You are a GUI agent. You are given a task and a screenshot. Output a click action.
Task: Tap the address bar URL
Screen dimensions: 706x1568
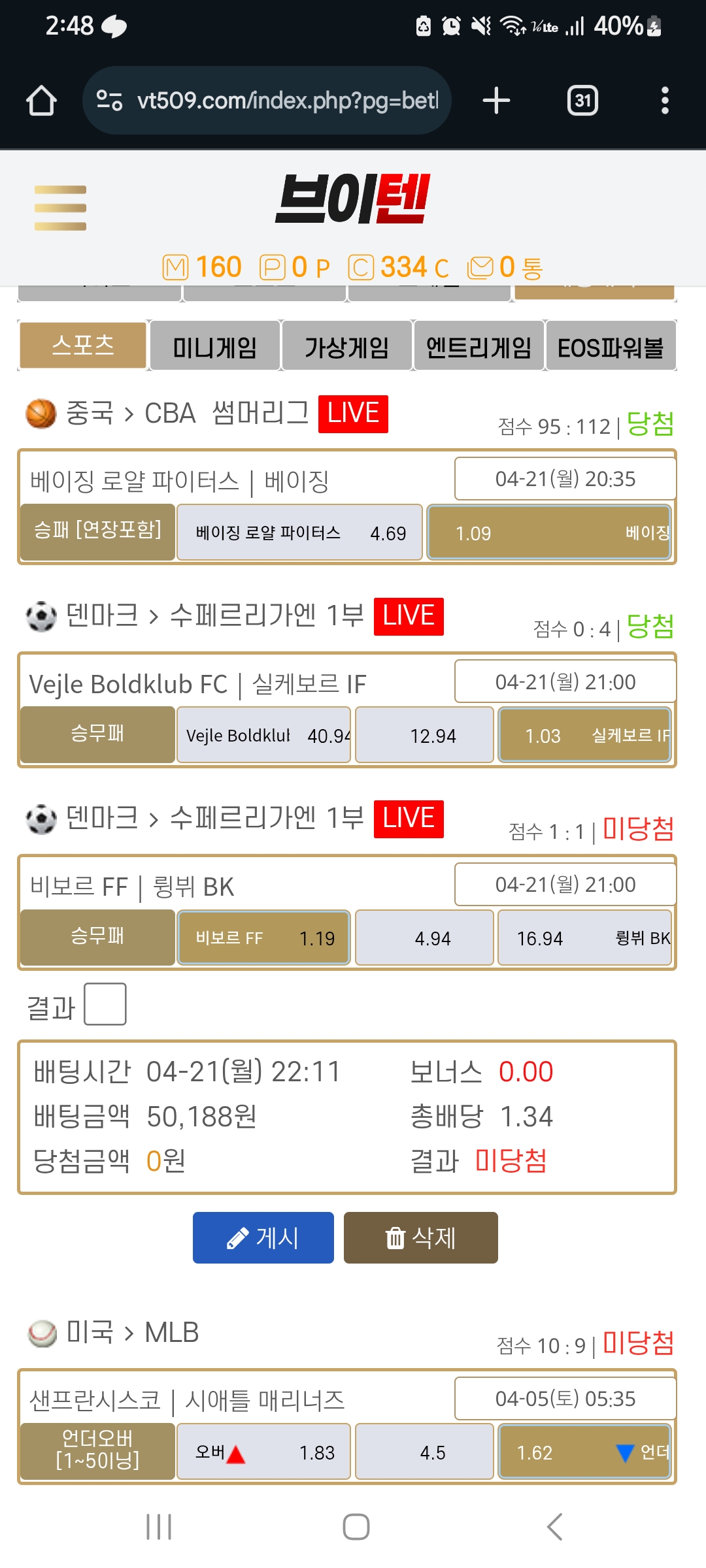coord(286,101)
